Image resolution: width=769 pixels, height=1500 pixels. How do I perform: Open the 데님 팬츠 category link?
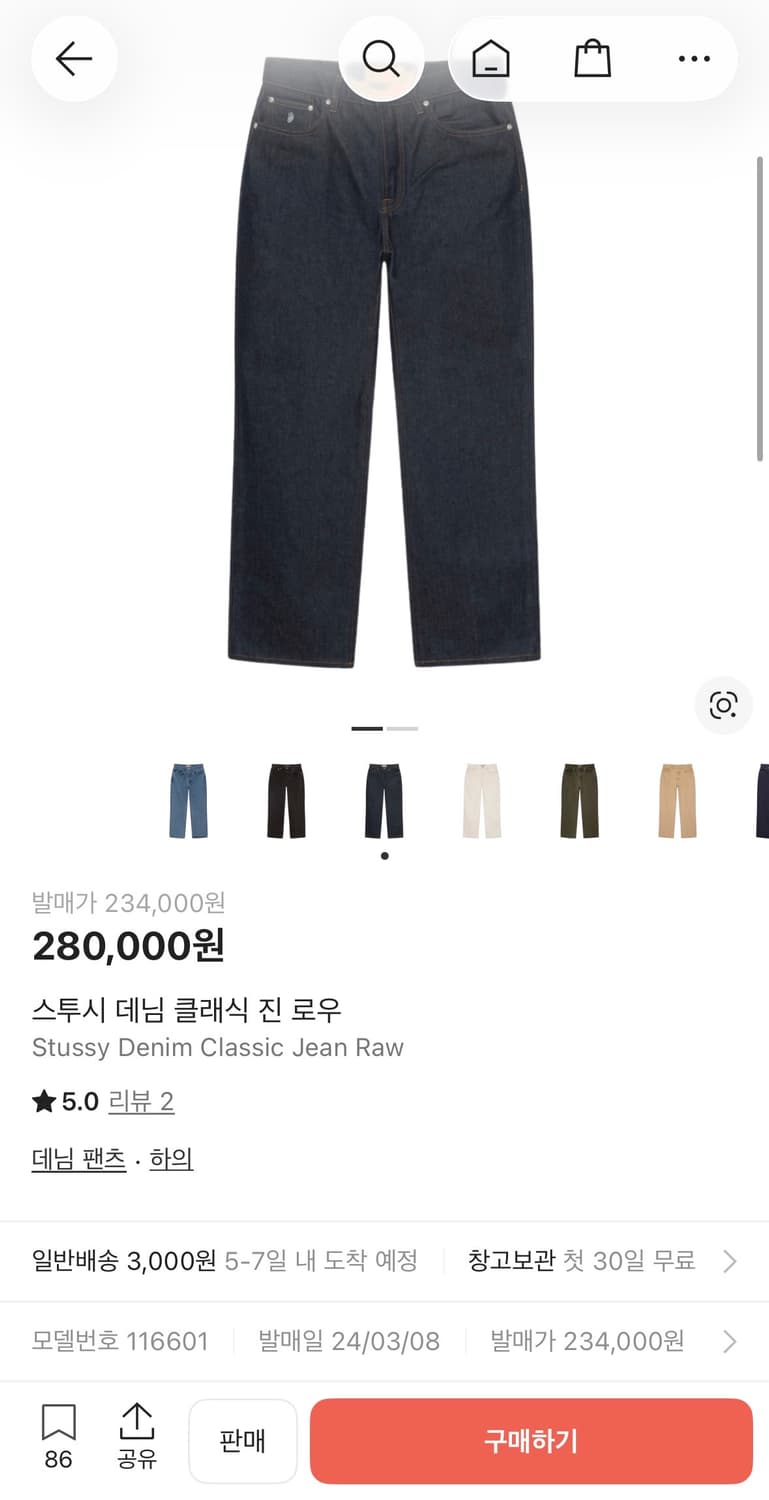click(78, 1157)
